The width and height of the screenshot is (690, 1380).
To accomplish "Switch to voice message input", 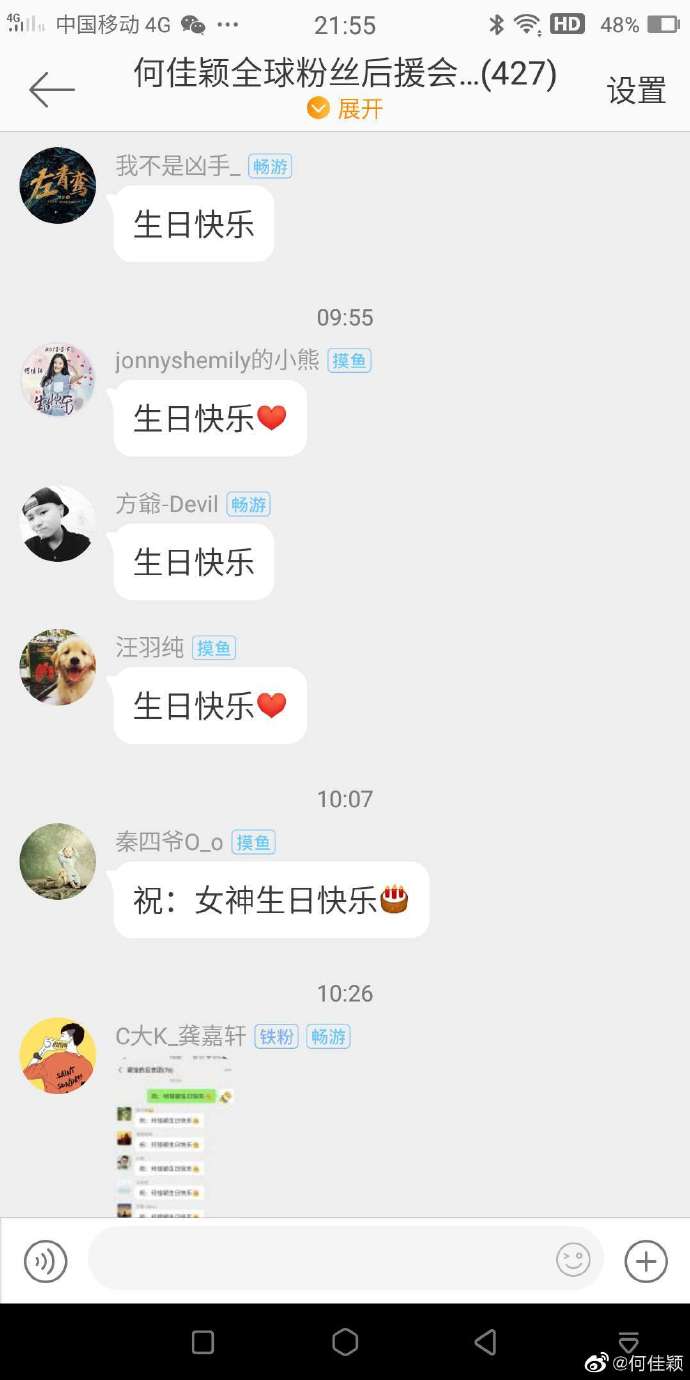I will (45, 1261).
